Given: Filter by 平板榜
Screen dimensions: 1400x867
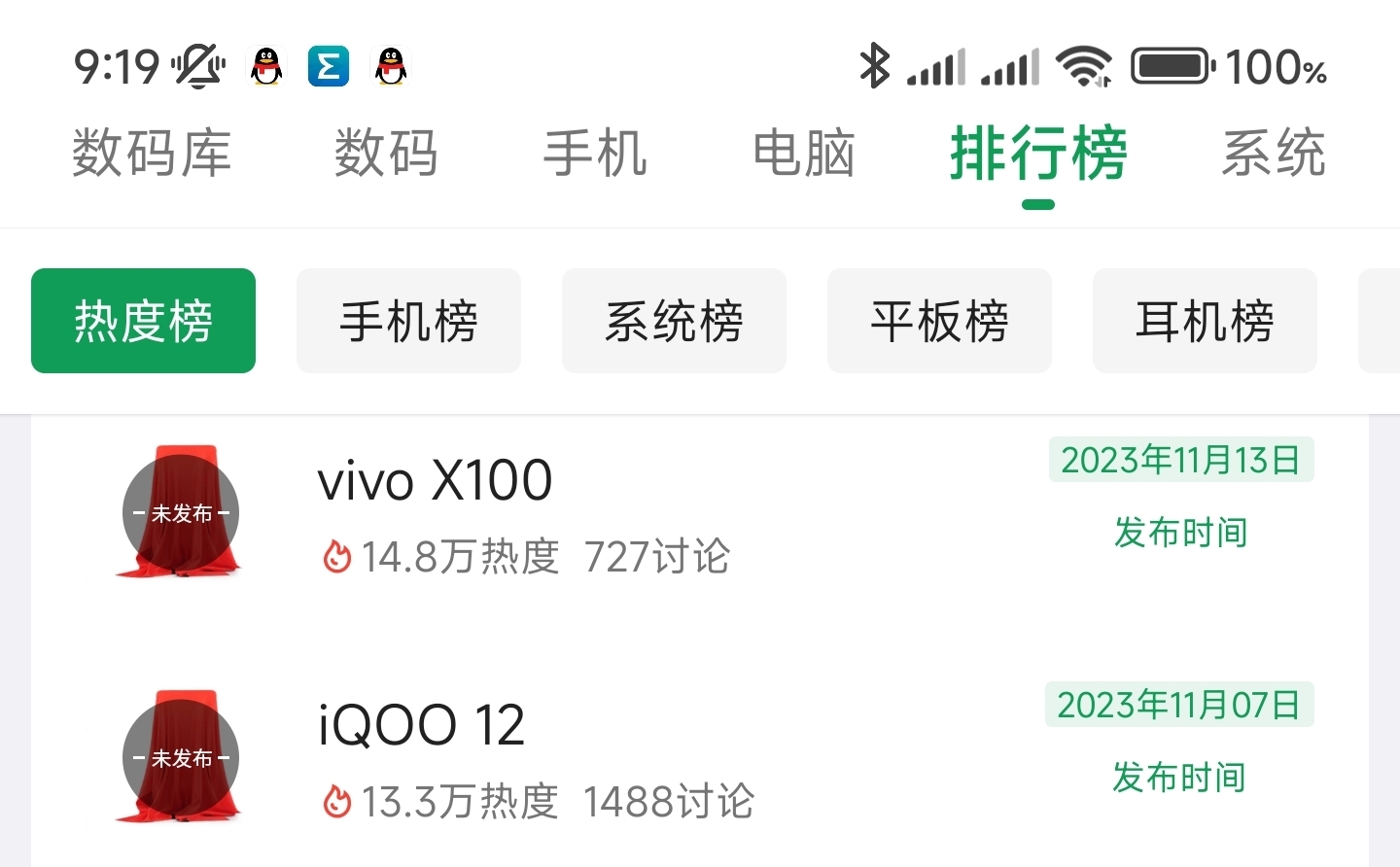Looking at the screenshot, I should point(939,321).
